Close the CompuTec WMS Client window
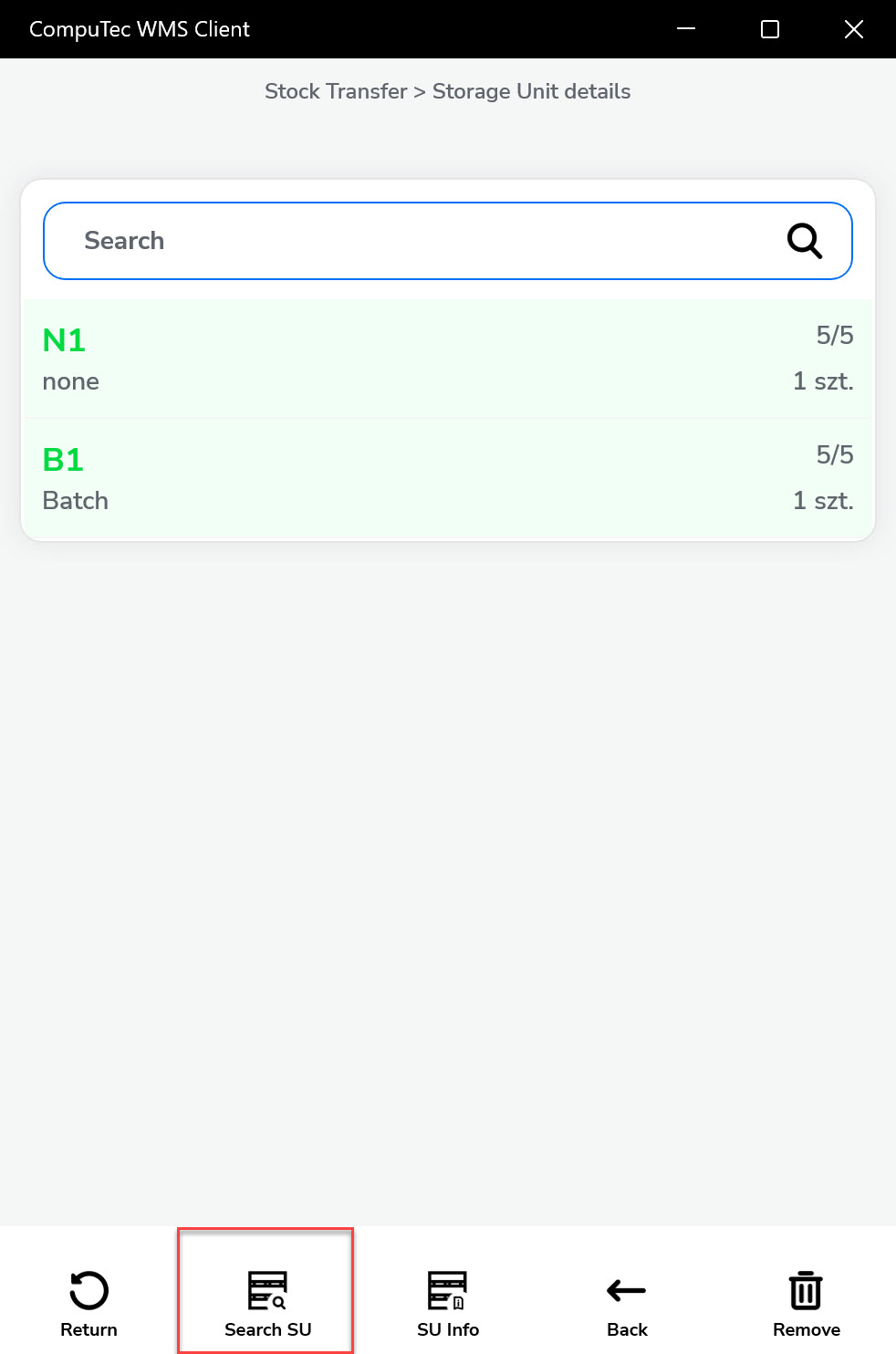The width and height of the screenshot is (896, 1354). point(853,29)
